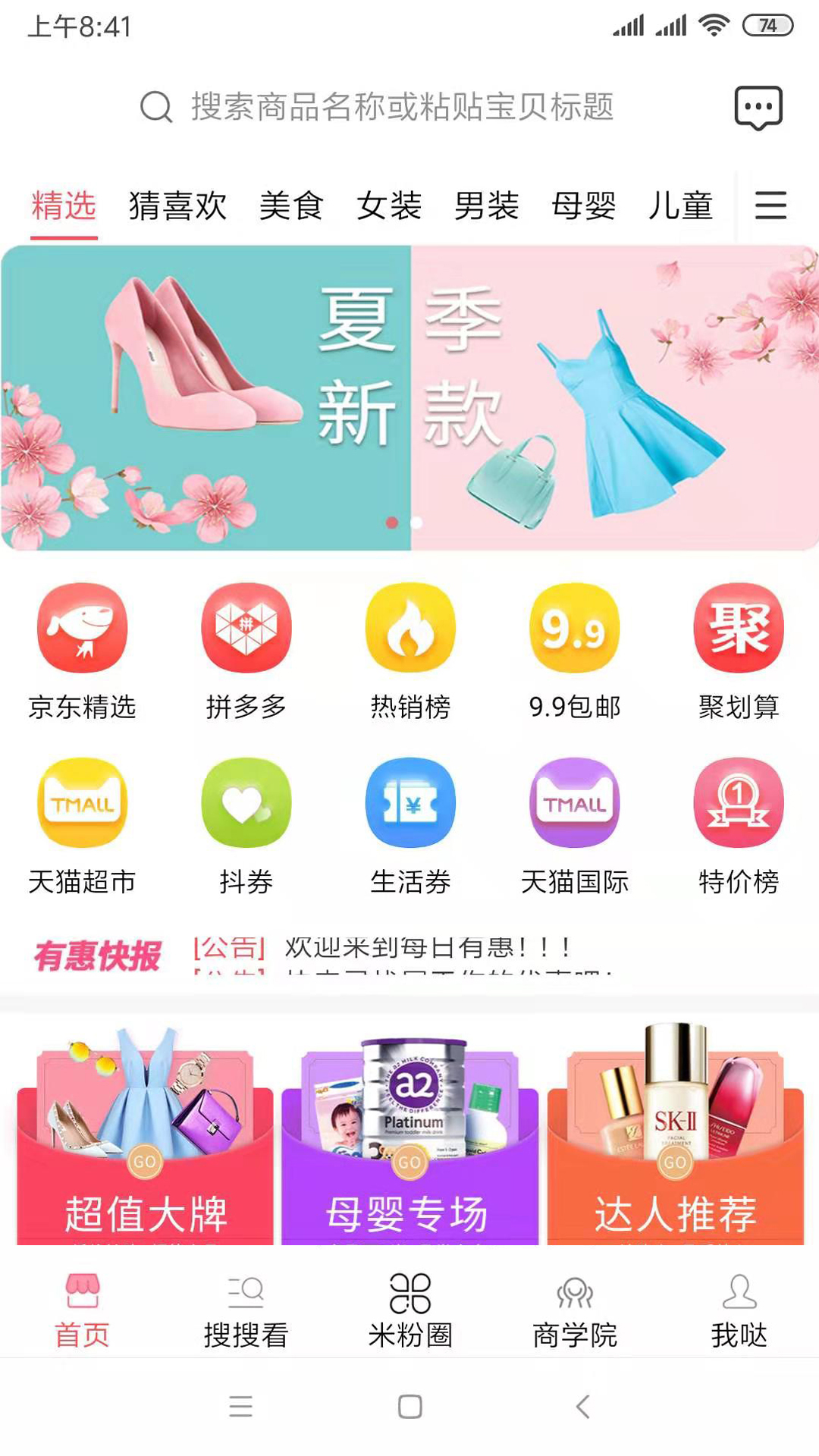This screenshot has width=819, height=1456.
Task: Open the messages chat icon
Action: point(758,107)
